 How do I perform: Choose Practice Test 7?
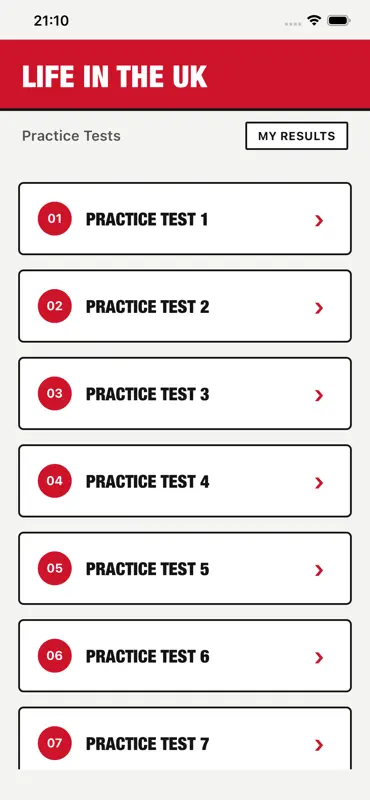pos(185,738)
